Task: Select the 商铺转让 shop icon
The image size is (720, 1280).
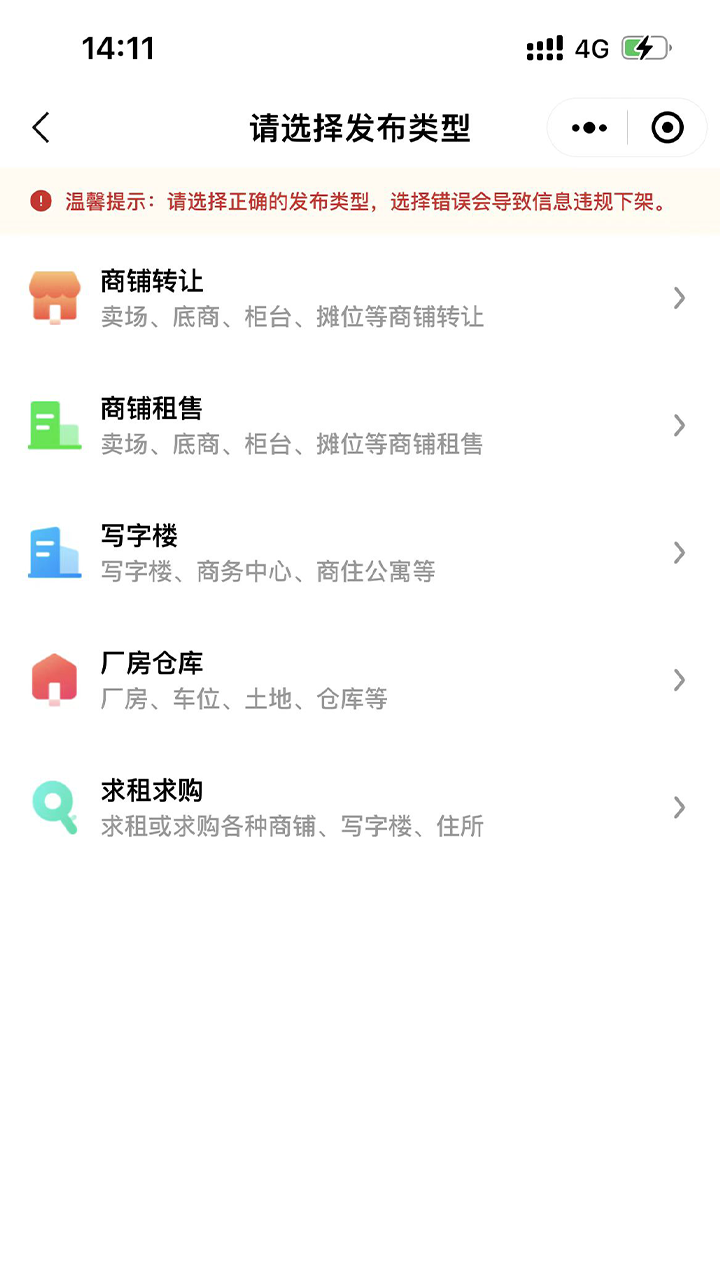Action: (54, 297)
